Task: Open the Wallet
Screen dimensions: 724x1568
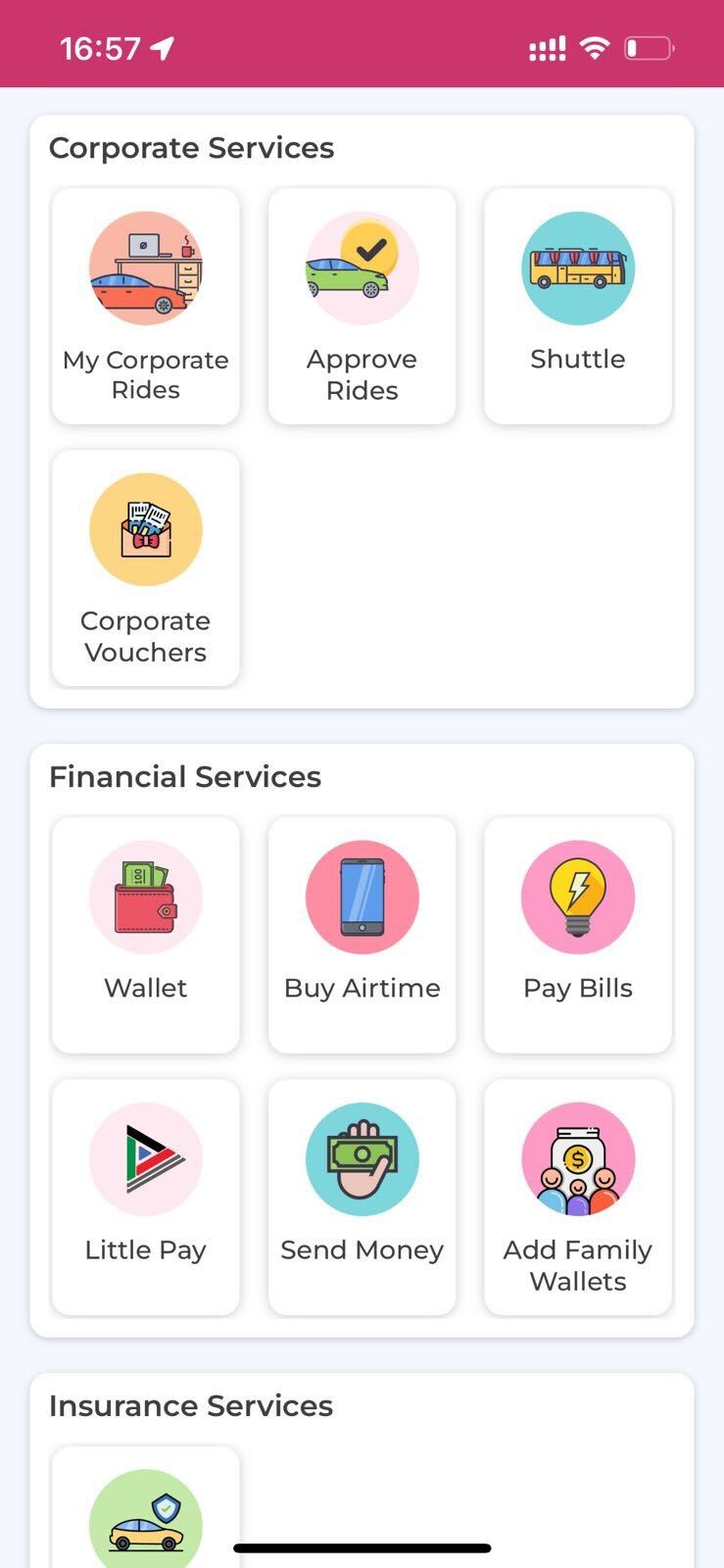Action: (x=145, y=934)
